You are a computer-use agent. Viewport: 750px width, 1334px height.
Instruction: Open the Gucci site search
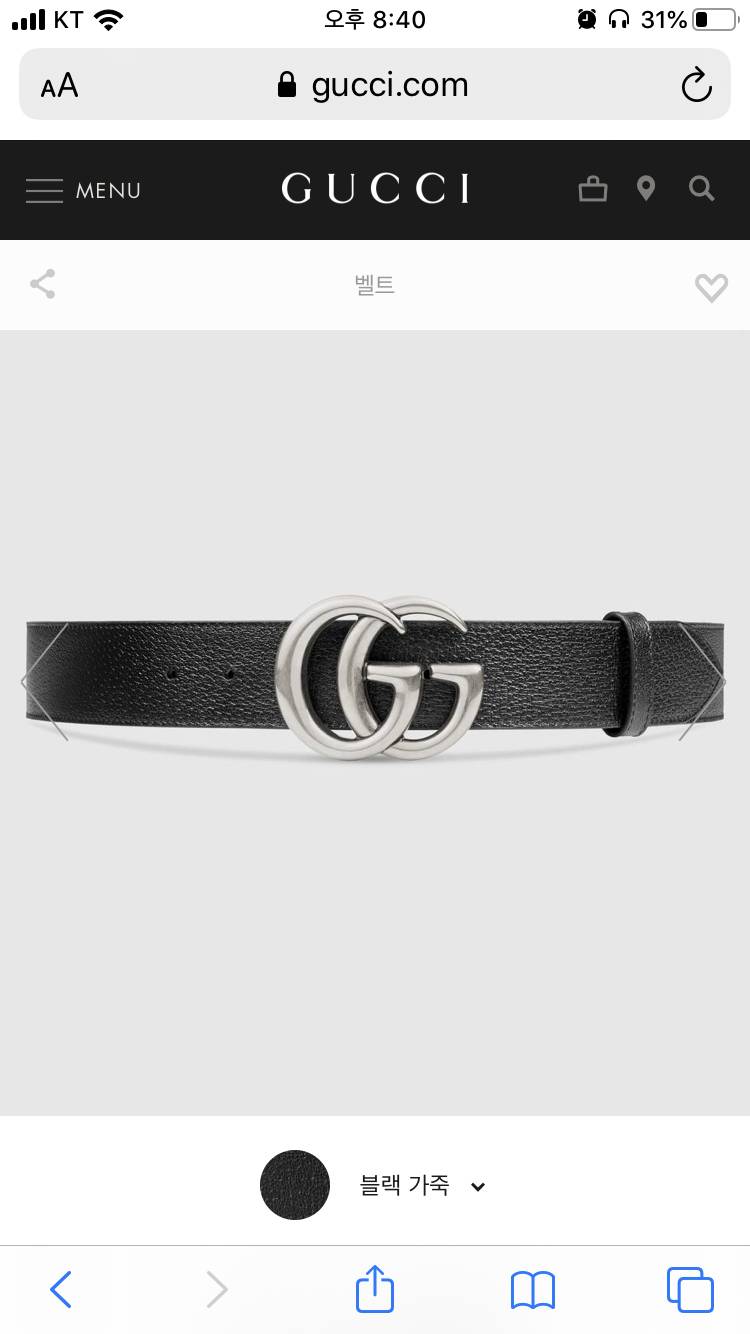click(x=702, y=188)
